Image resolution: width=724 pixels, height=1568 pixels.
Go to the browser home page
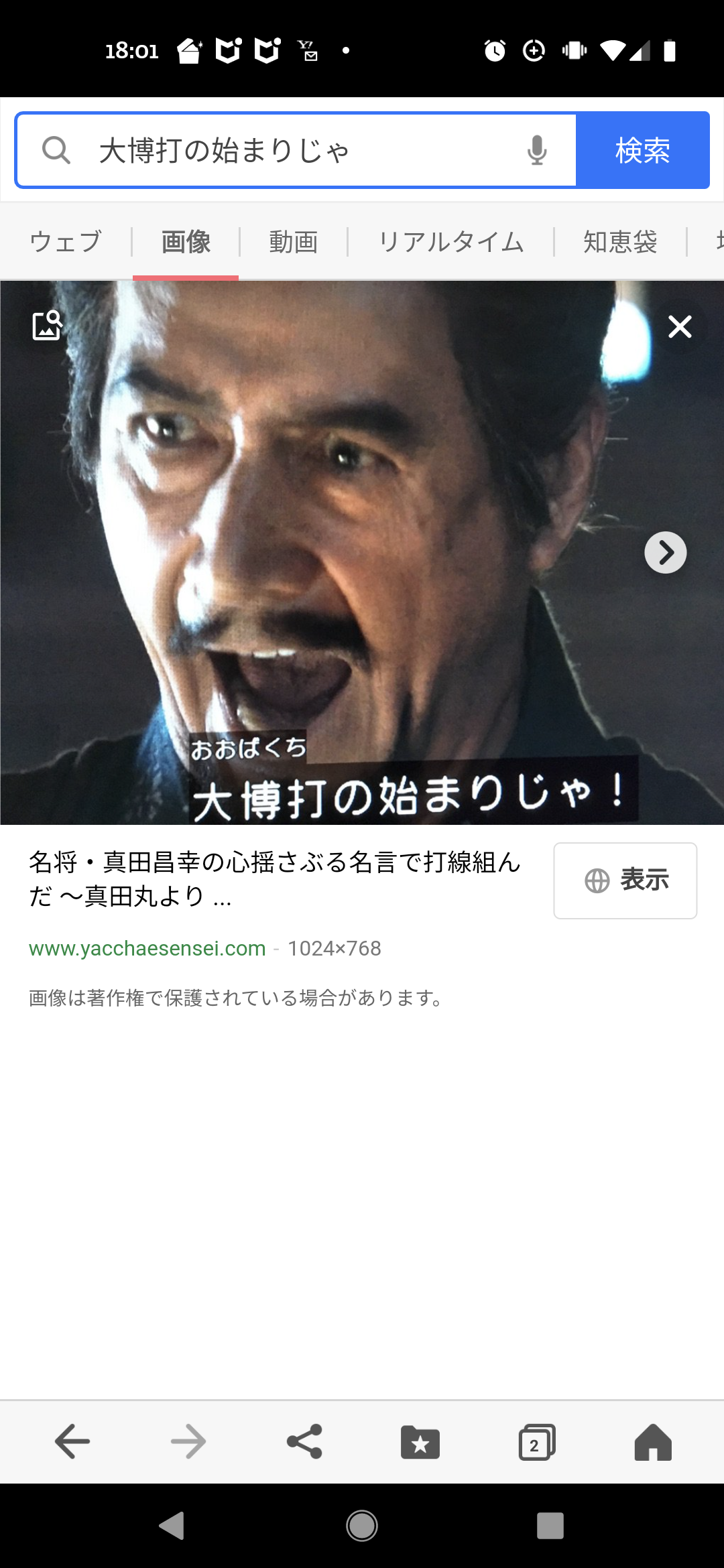(653, 1442)
